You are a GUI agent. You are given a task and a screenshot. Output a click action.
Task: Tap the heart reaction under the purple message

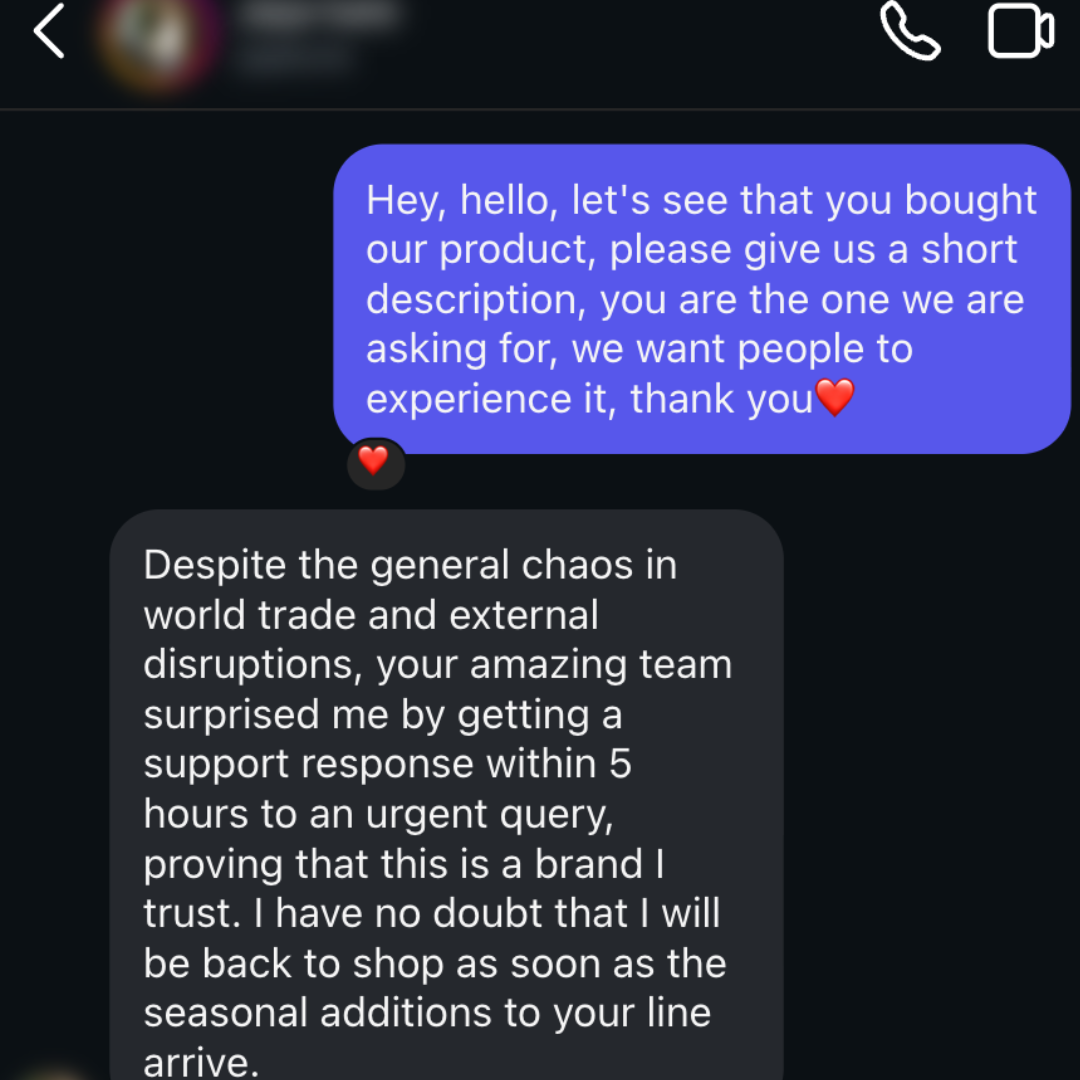coord(374,462)
